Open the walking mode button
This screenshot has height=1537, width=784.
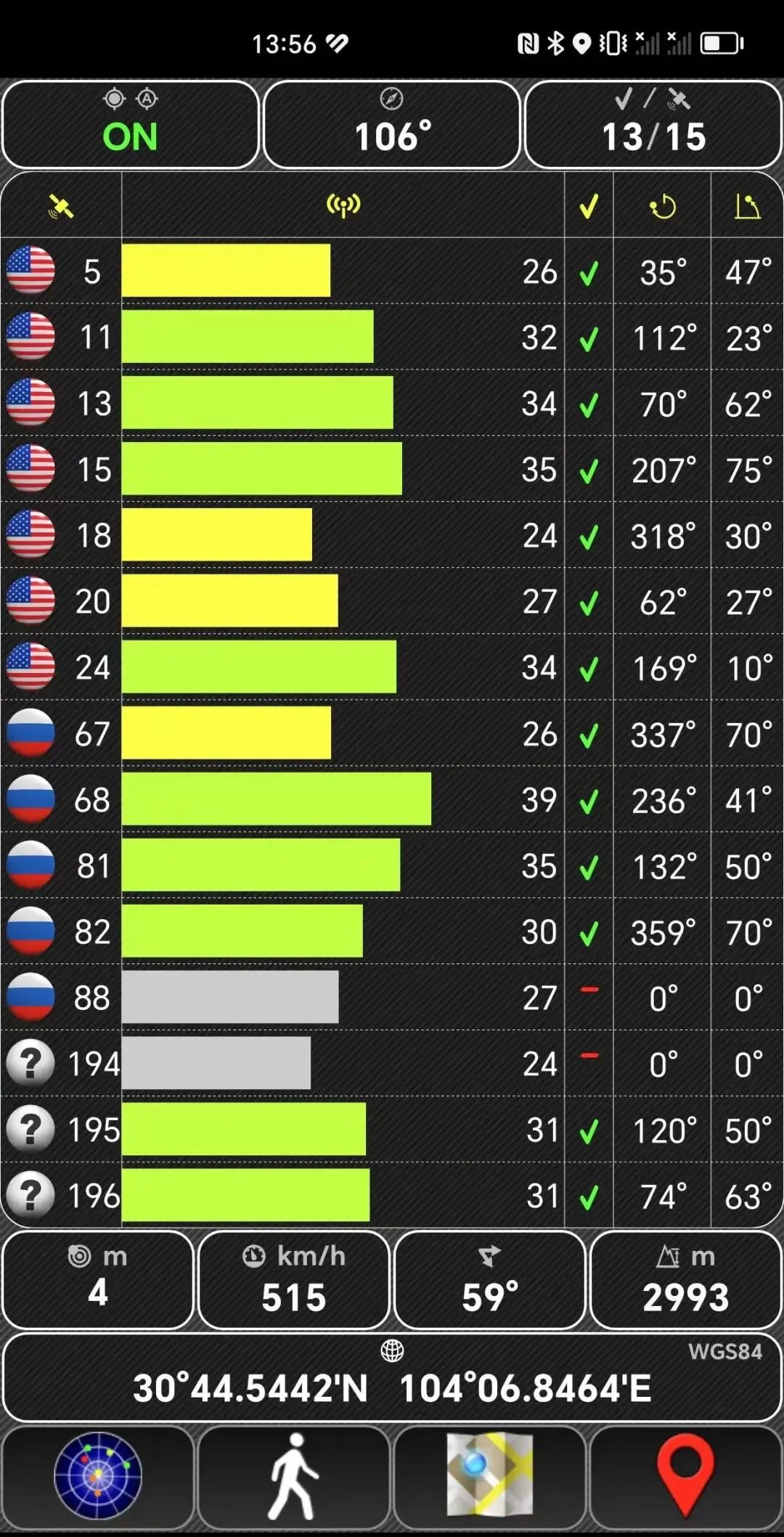294,1476
